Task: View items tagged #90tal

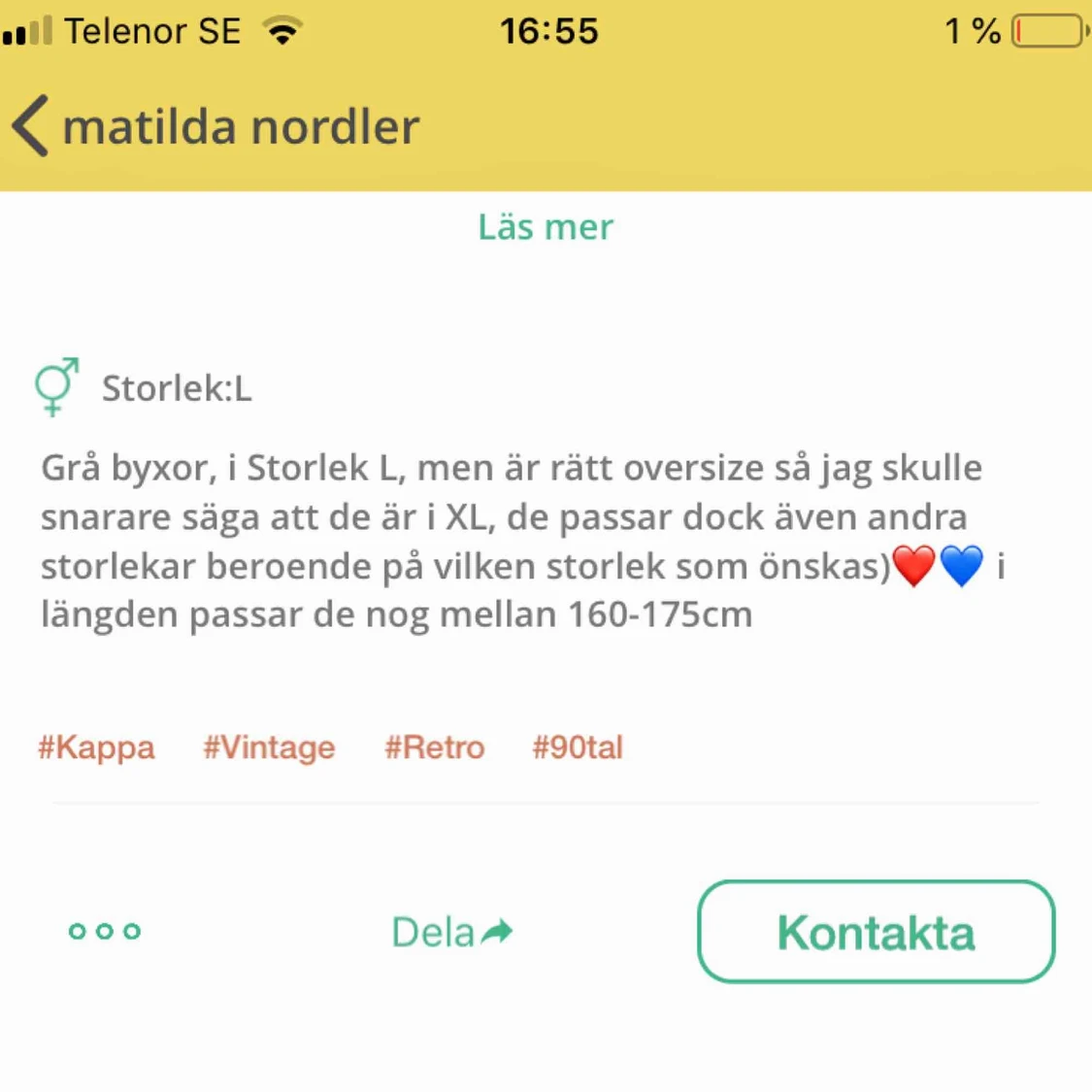Action: (x=578, y=747)
